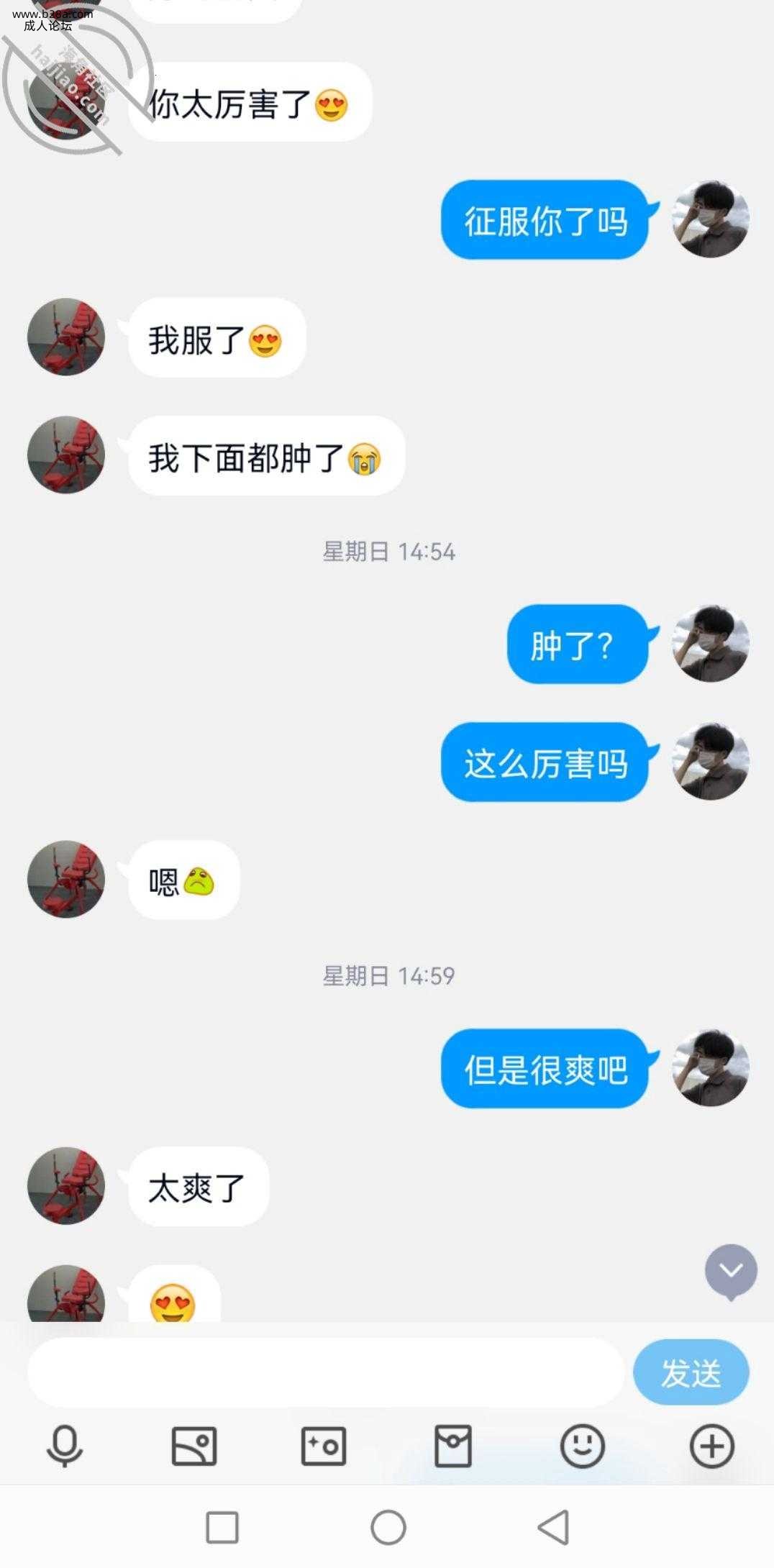Jump to latest messages with down arrow
The image size is (774, 1568).
731,1272
